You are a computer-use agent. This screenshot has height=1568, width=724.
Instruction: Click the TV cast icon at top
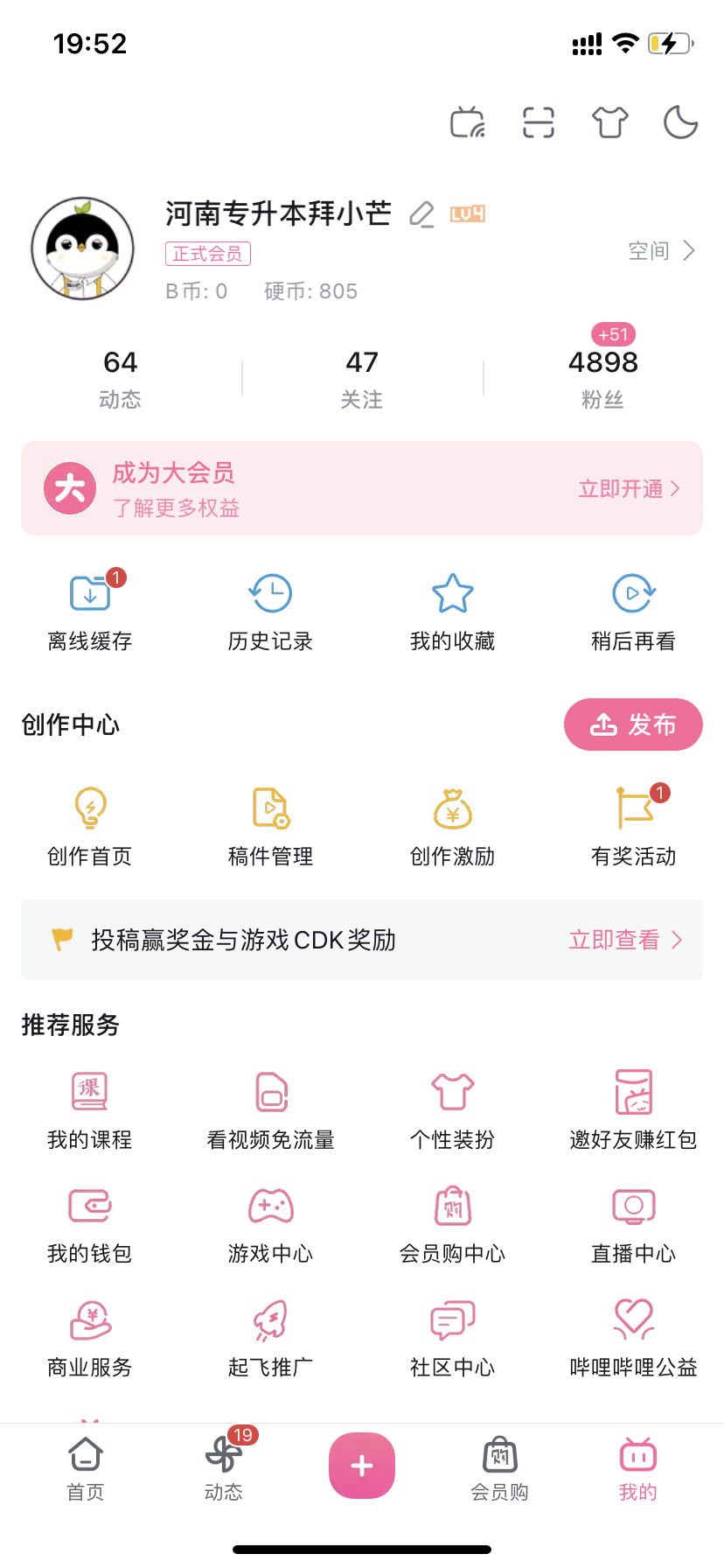coord(467,123)
